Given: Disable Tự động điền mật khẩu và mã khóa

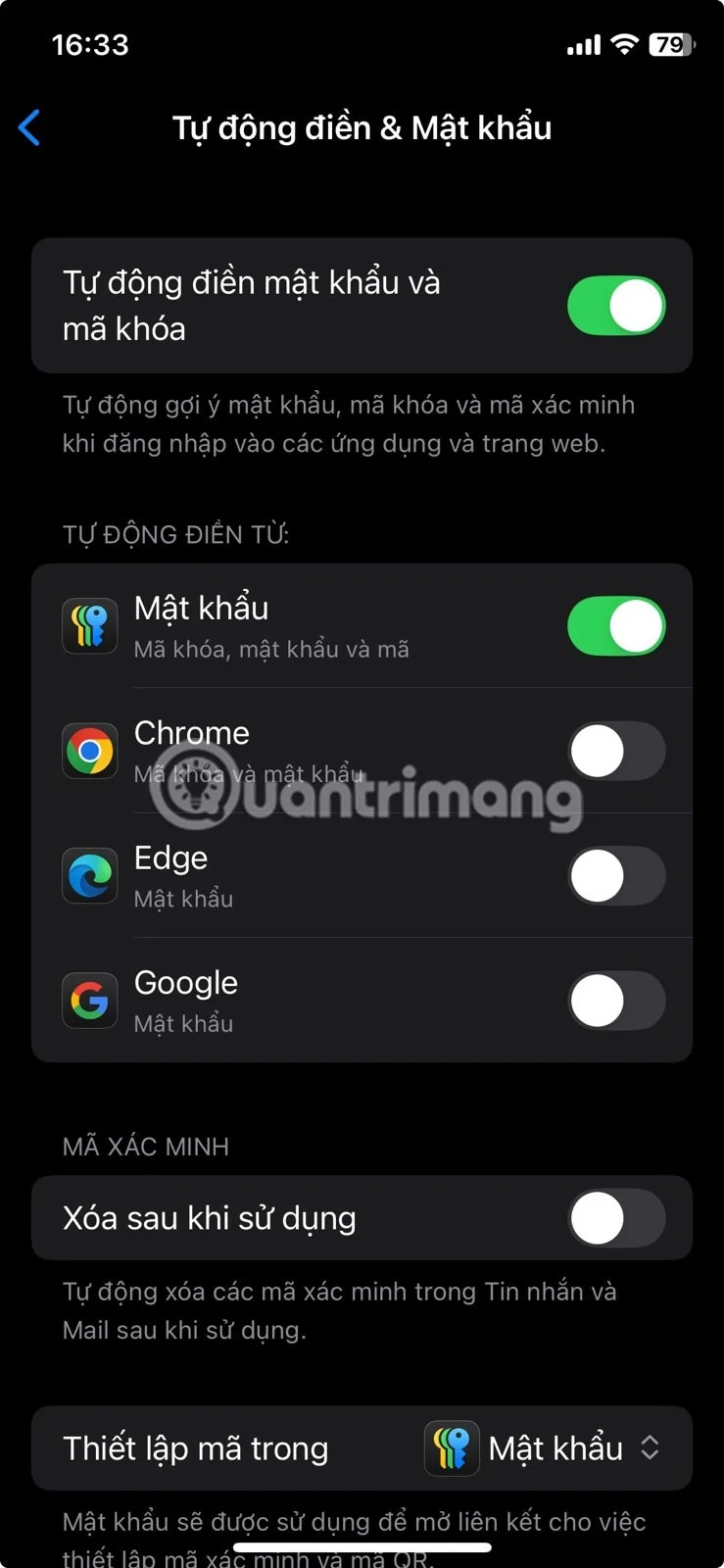Looking at the screenshot, I should click(x=616, y=305).
